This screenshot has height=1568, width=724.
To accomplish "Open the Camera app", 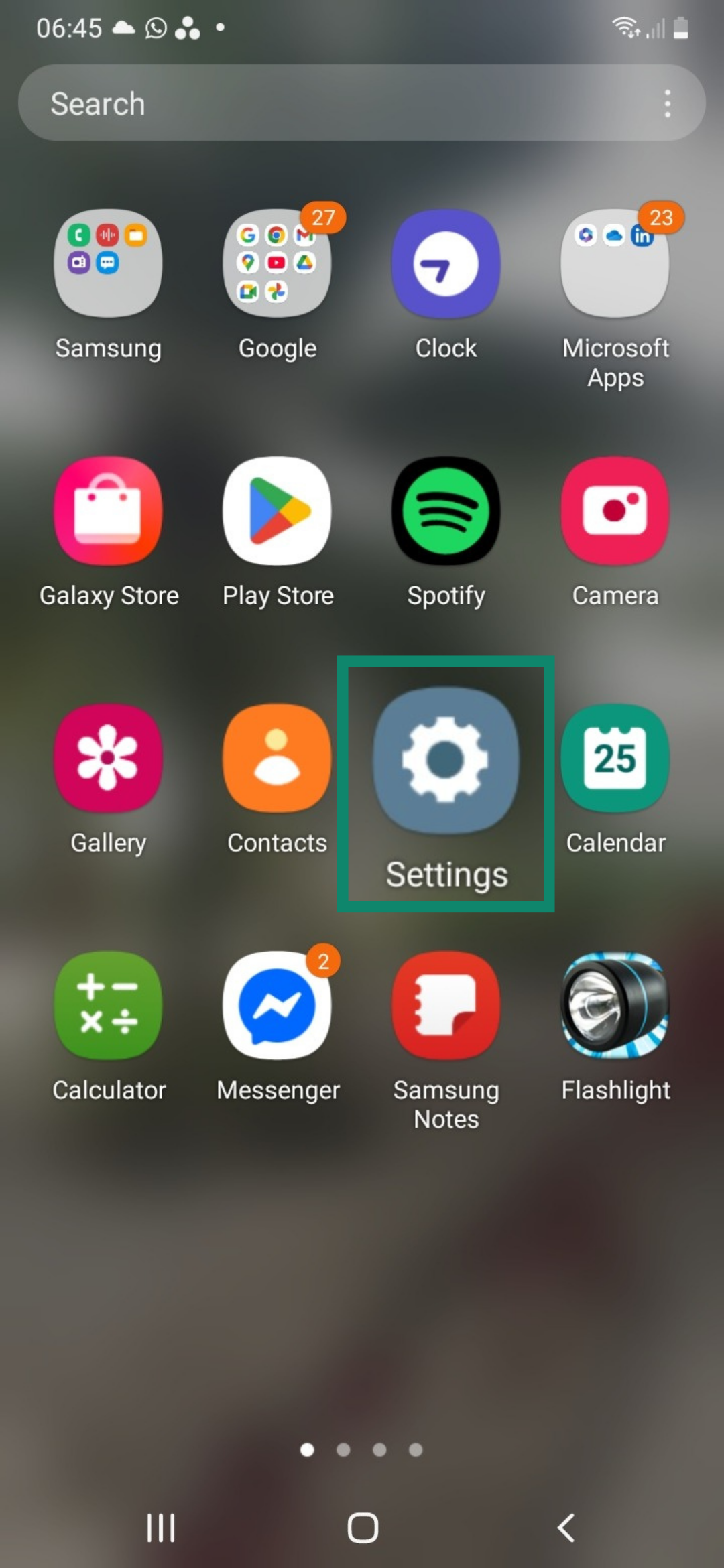I will pos(615,511).
